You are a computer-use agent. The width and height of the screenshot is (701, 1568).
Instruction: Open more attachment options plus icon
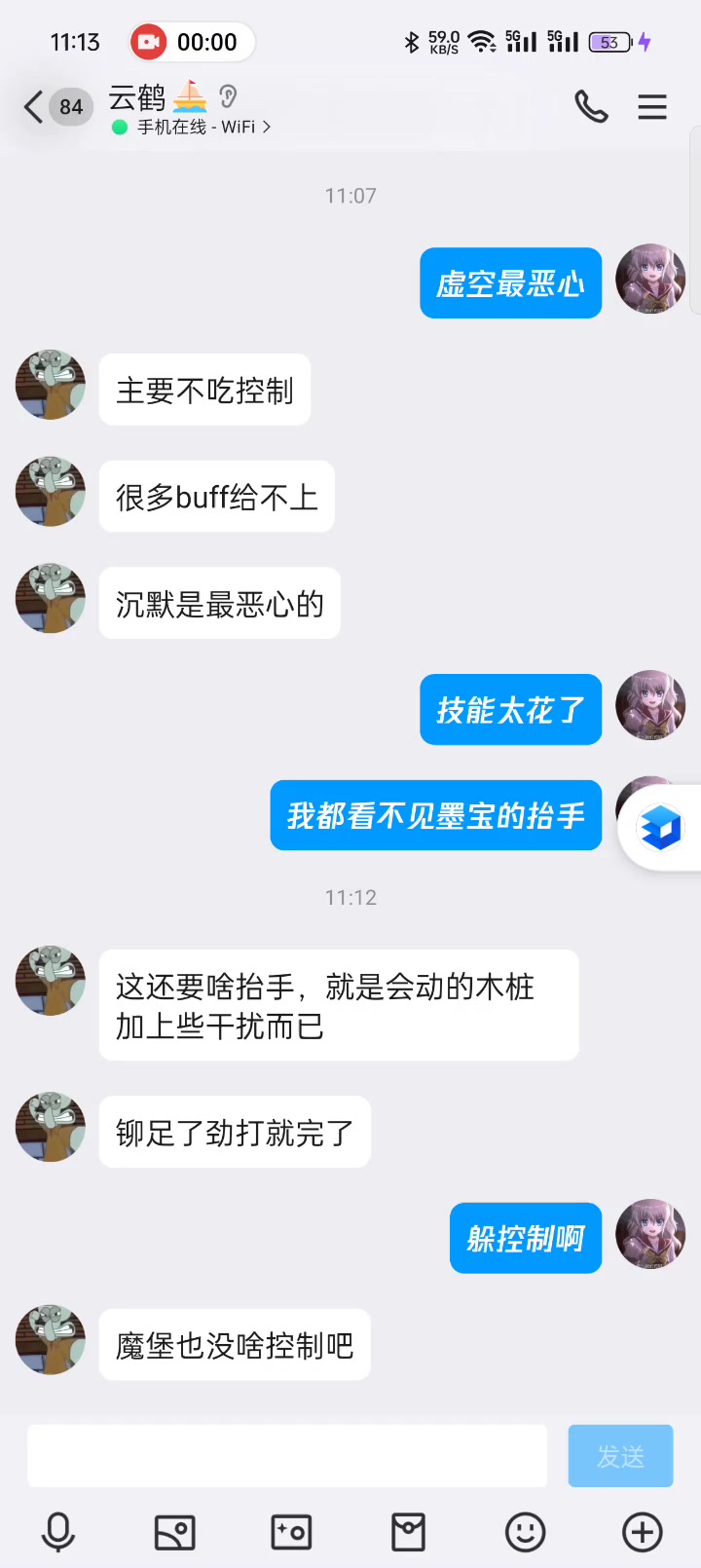643,1532
